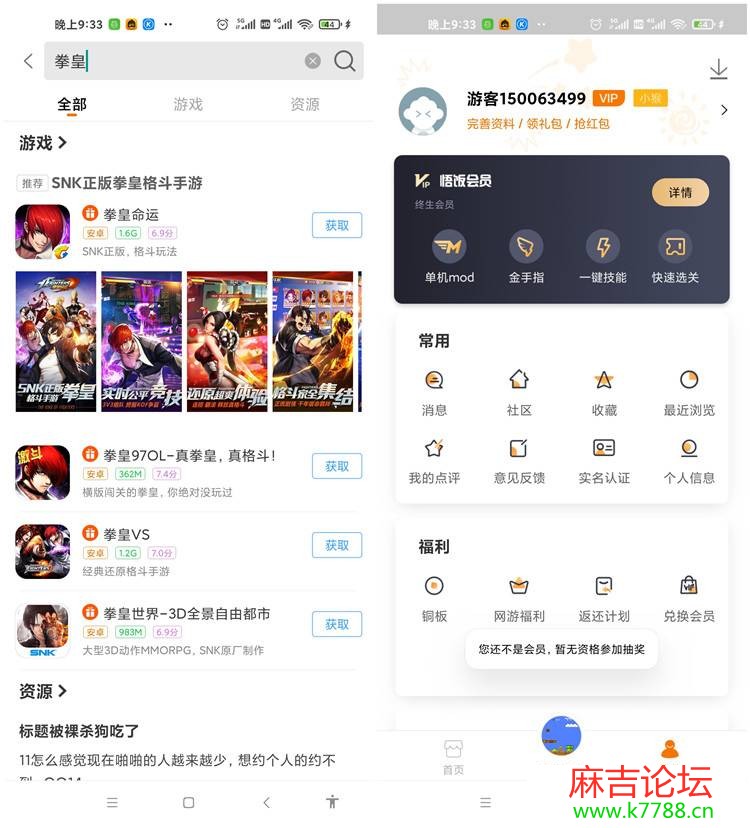750x828 pixels.
Task: Get the game 拳皇97OL
Action: click(x=337, y=466)
